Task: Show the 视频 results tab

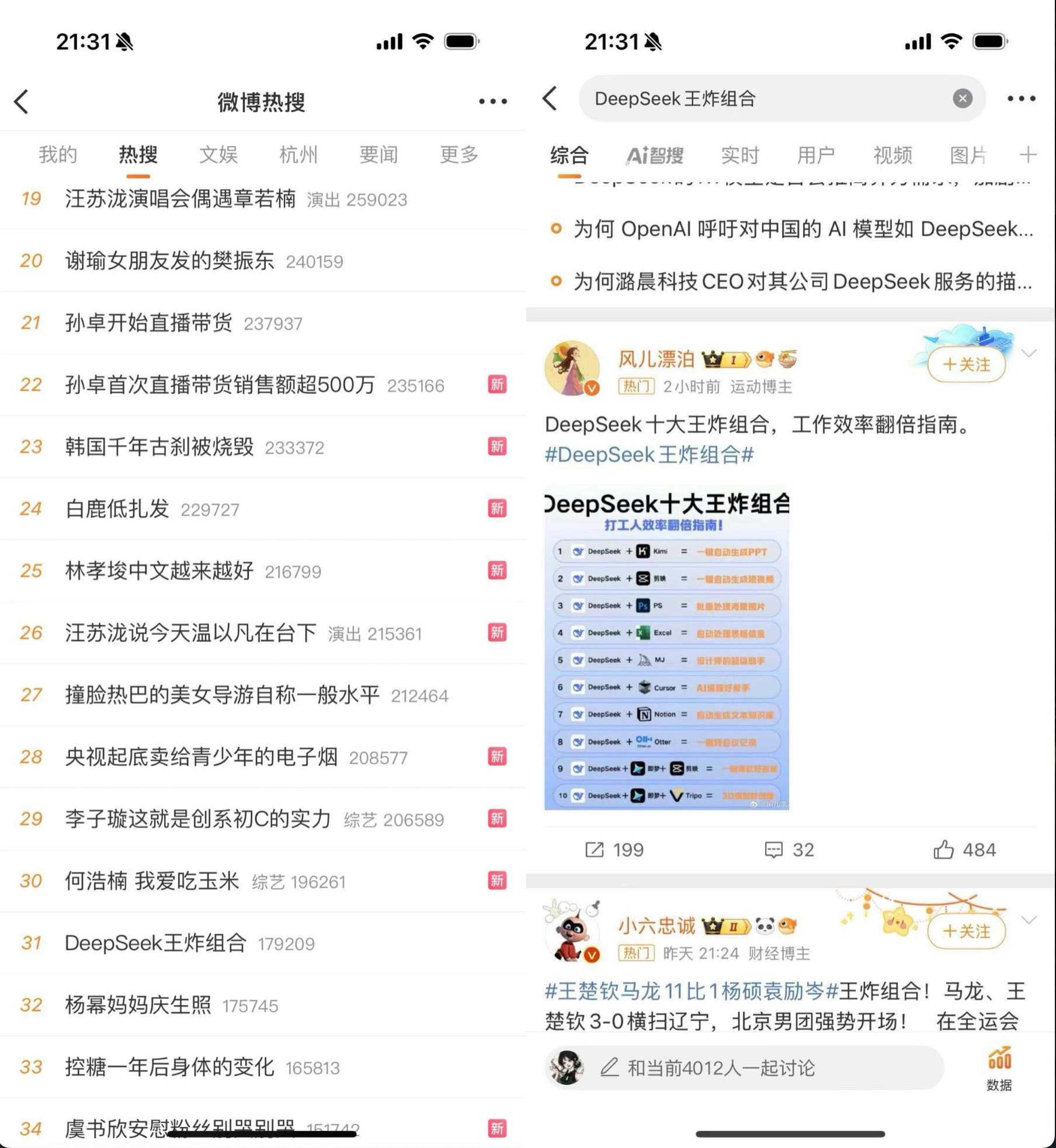Action: (892, 155)
